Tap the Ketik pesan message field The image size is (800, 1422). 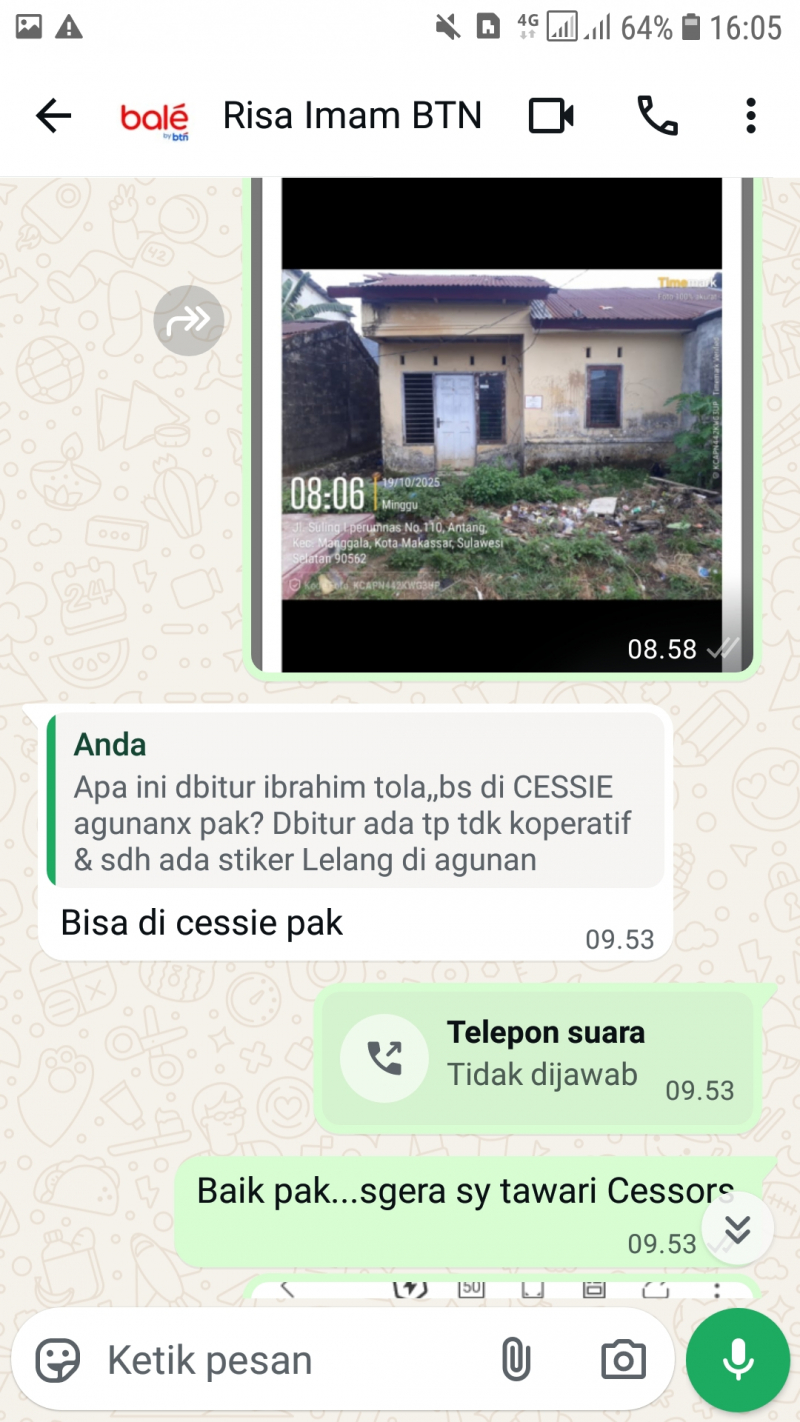(x=290, y=1360)
